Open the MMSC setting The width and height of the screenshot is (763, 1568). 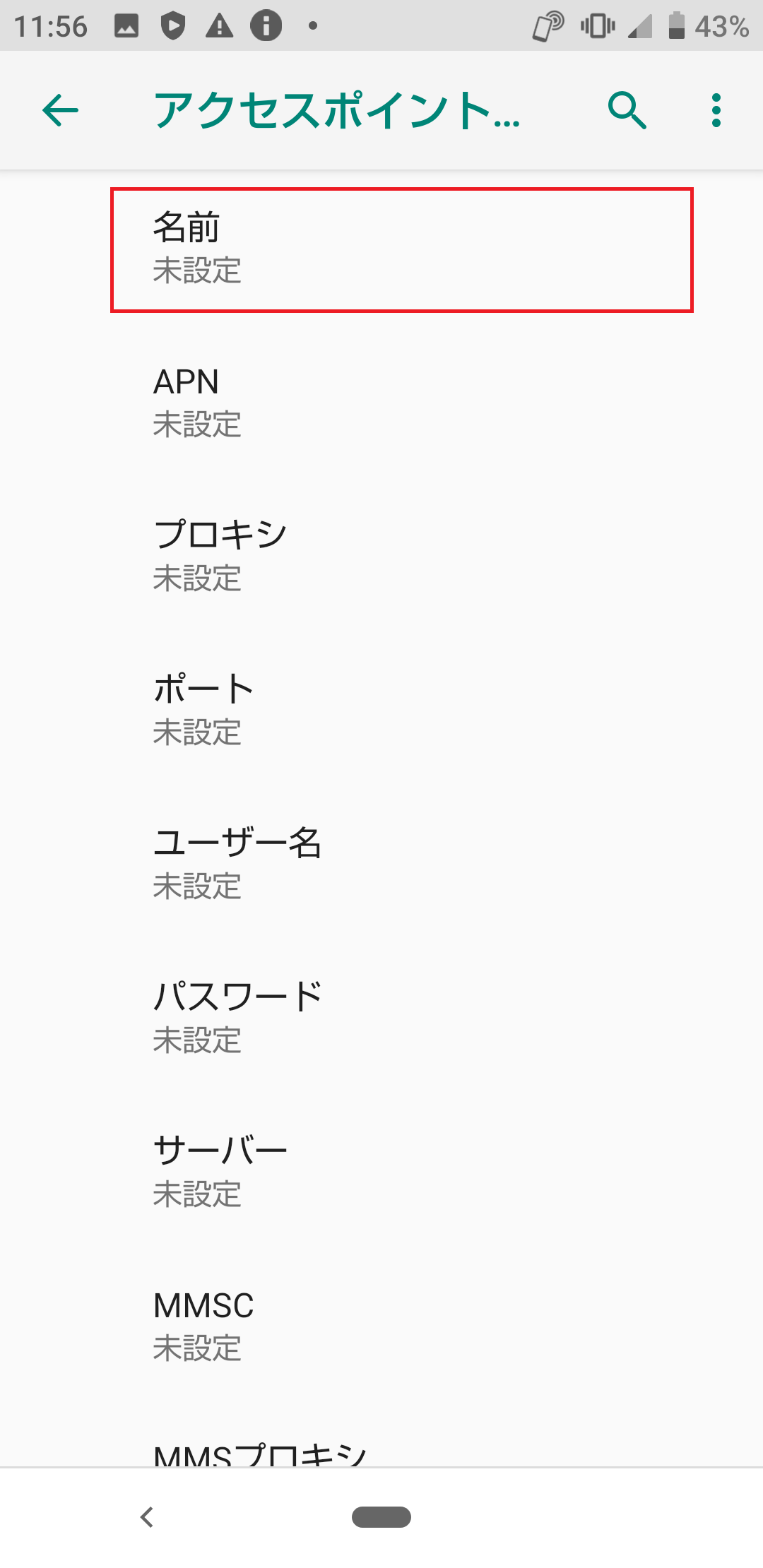pos(381,1324)
